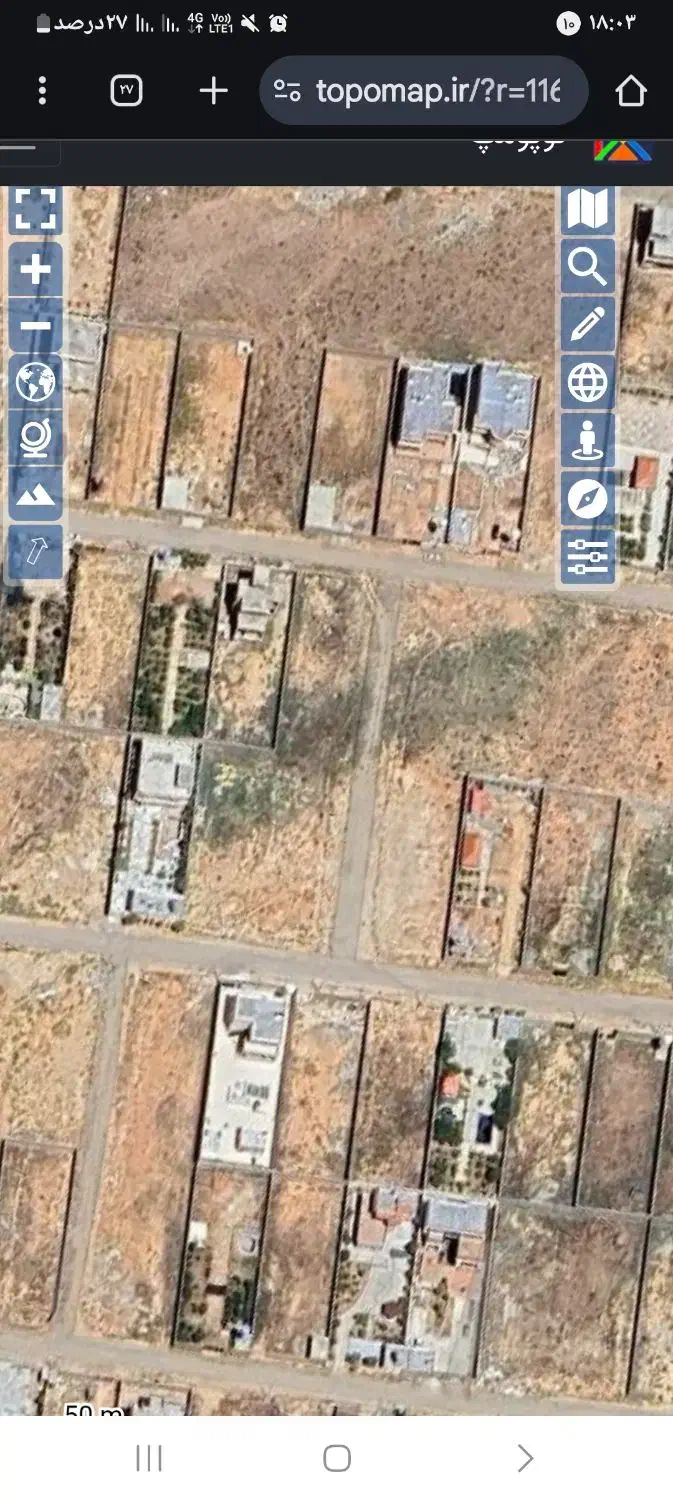Open the map search magnifier
The height and width of the screenshot is (1500, 673).
tap(587, 267)
